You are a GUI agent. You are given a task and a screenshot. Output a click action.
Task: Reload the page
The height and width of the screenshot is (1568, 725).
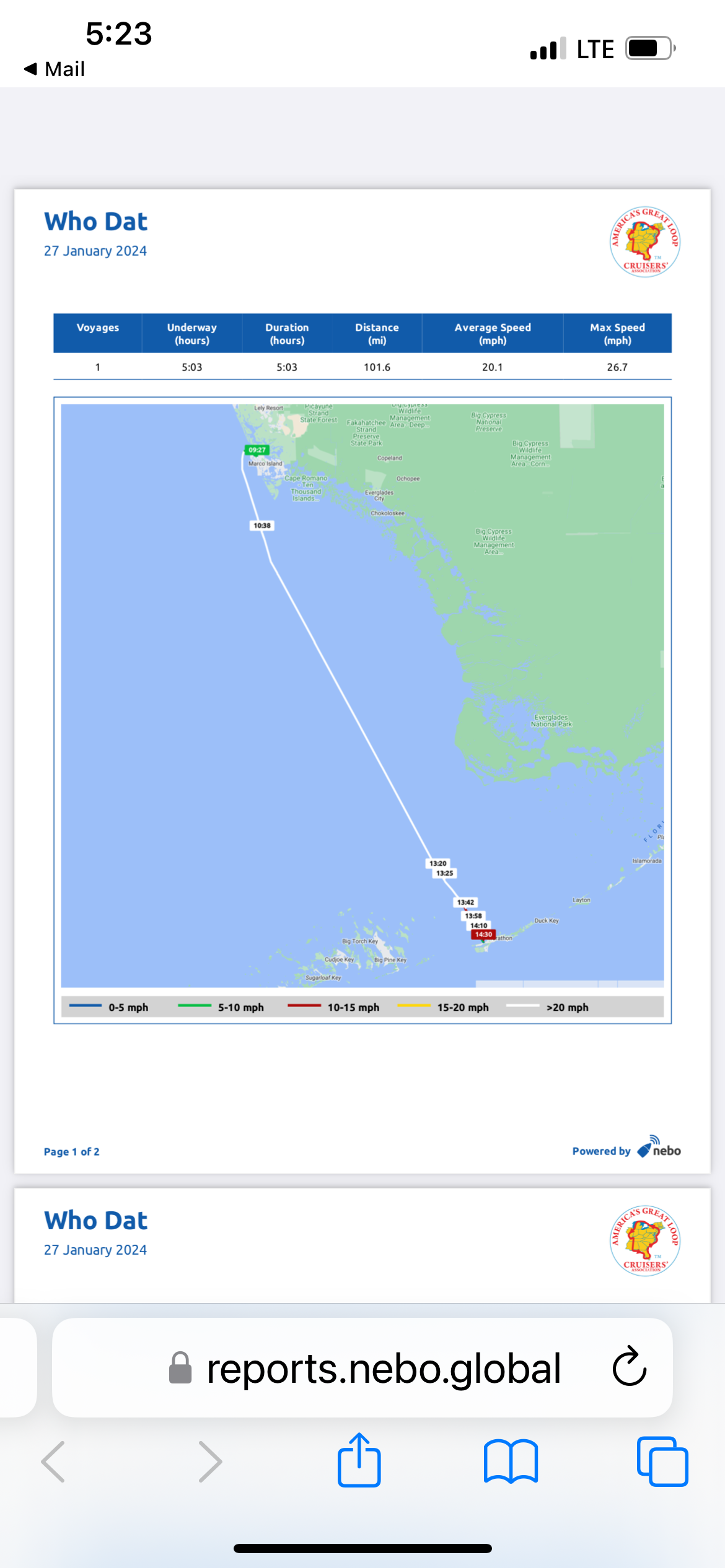tap(629, 1367)
